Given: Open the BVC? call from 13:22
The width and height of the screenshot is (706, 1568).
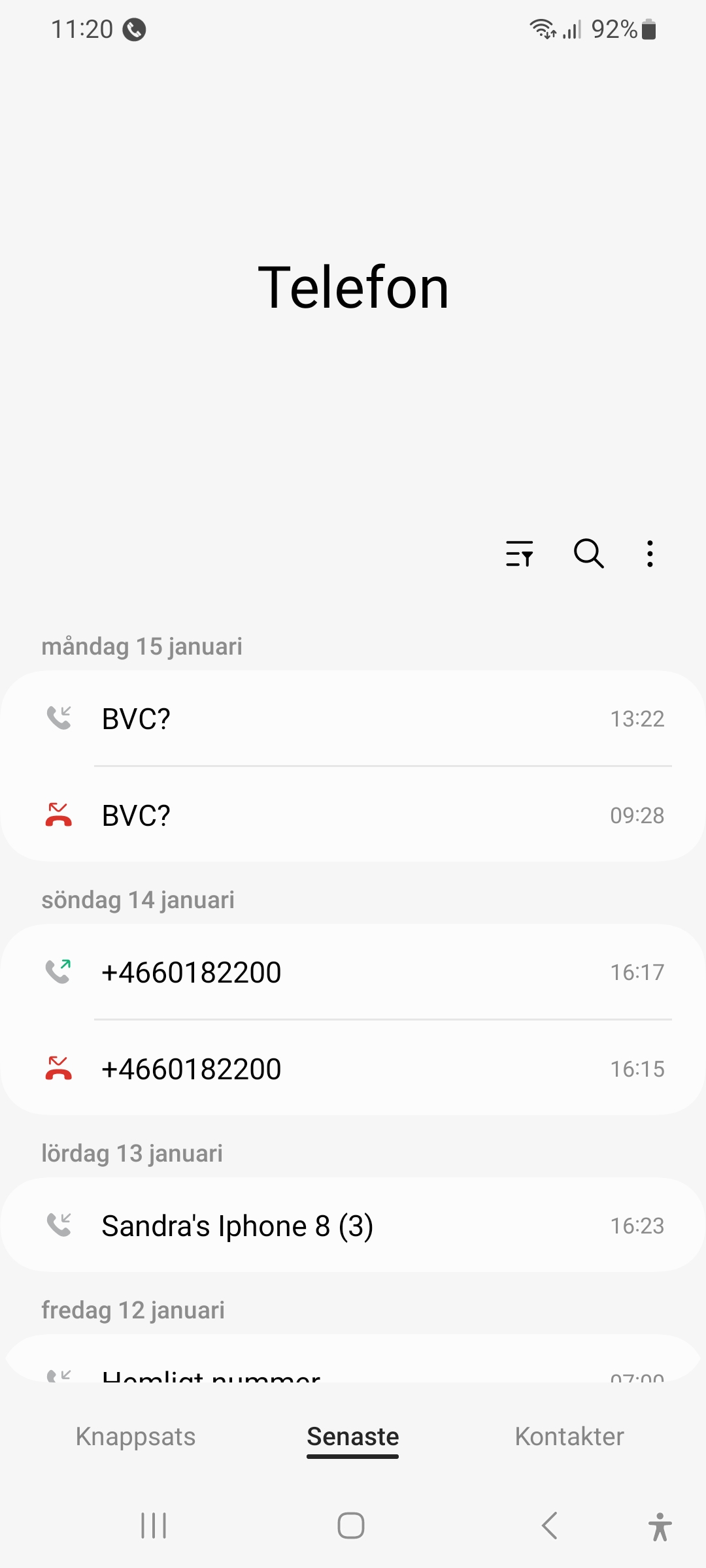Looking at the screenshot, I should tap(353, 719).
